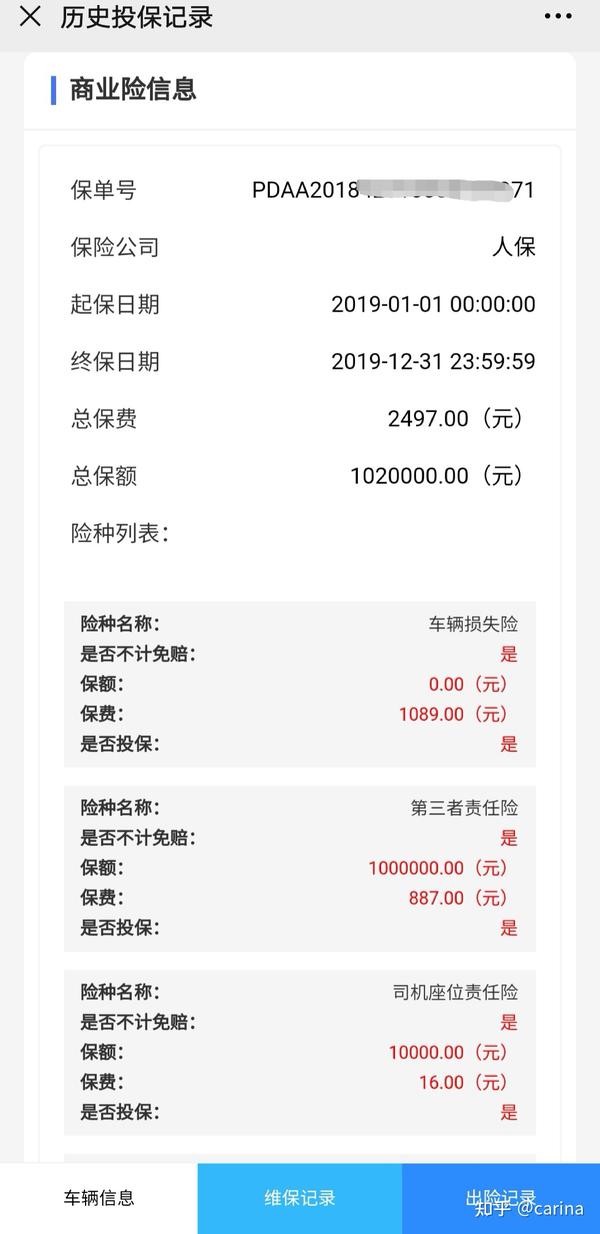
Task: Close the 历史投保记录 page
Action: pyautogui.click(x=30, y=17)
